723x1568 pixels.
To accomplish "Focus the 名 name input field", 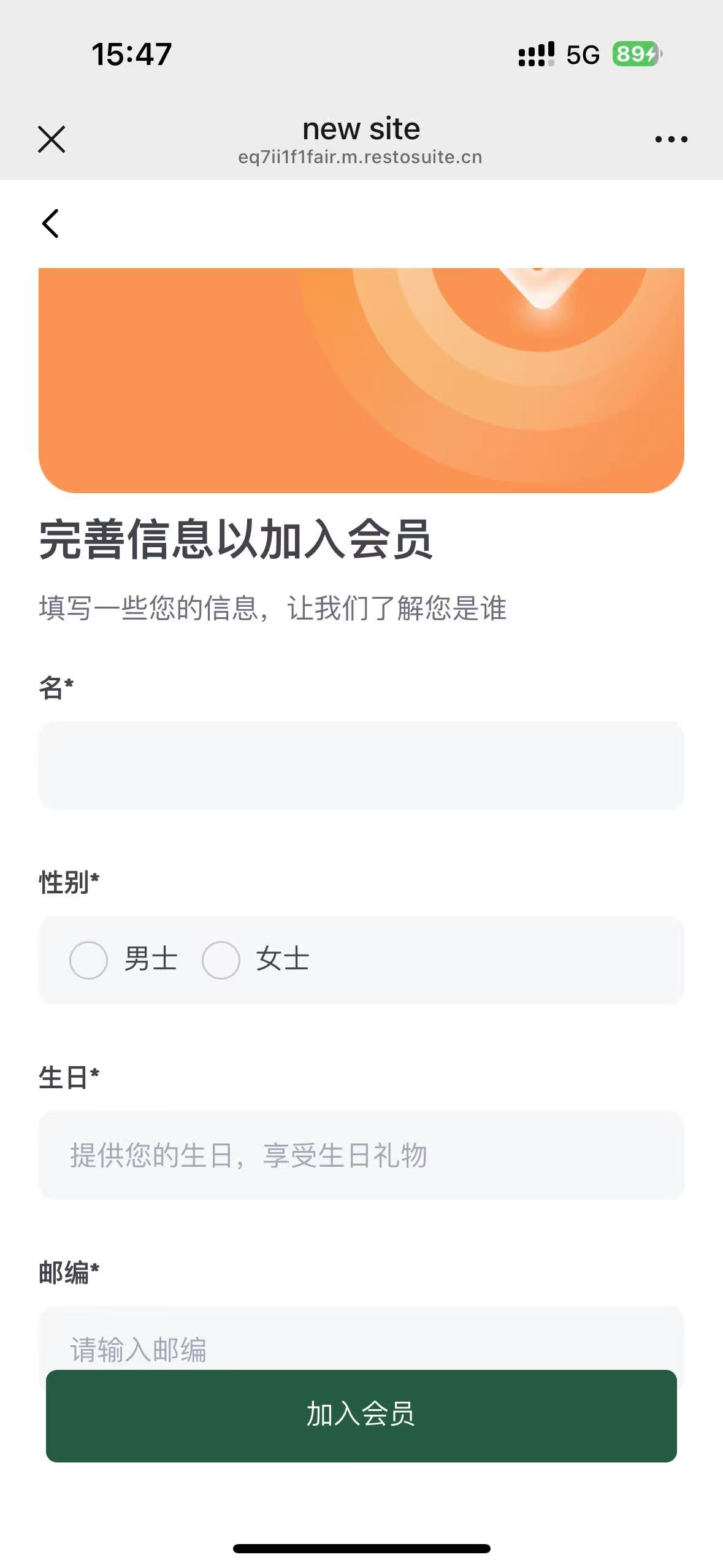I will tap(361, 765).
